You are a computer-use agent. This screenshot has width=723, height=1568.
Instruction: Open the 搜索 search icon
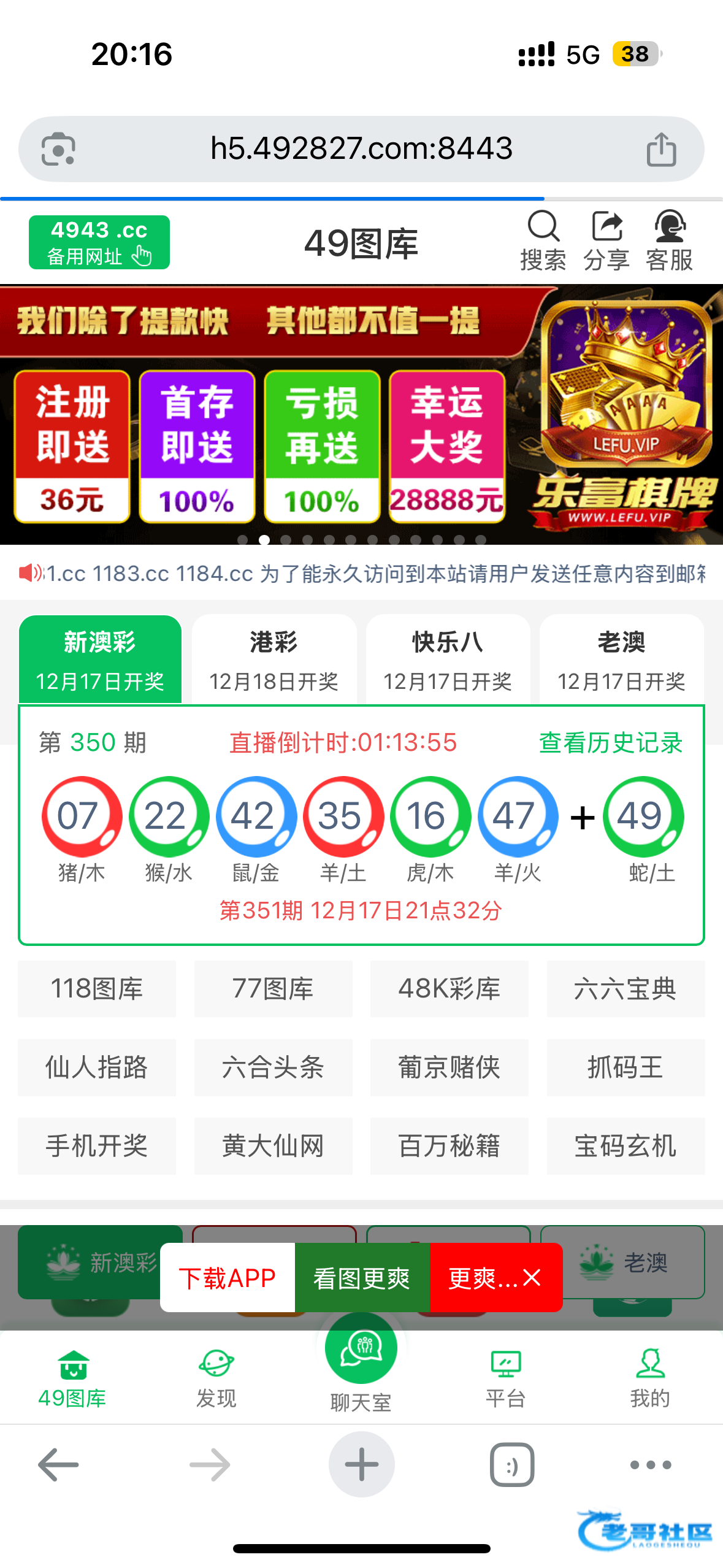[543, 241]
